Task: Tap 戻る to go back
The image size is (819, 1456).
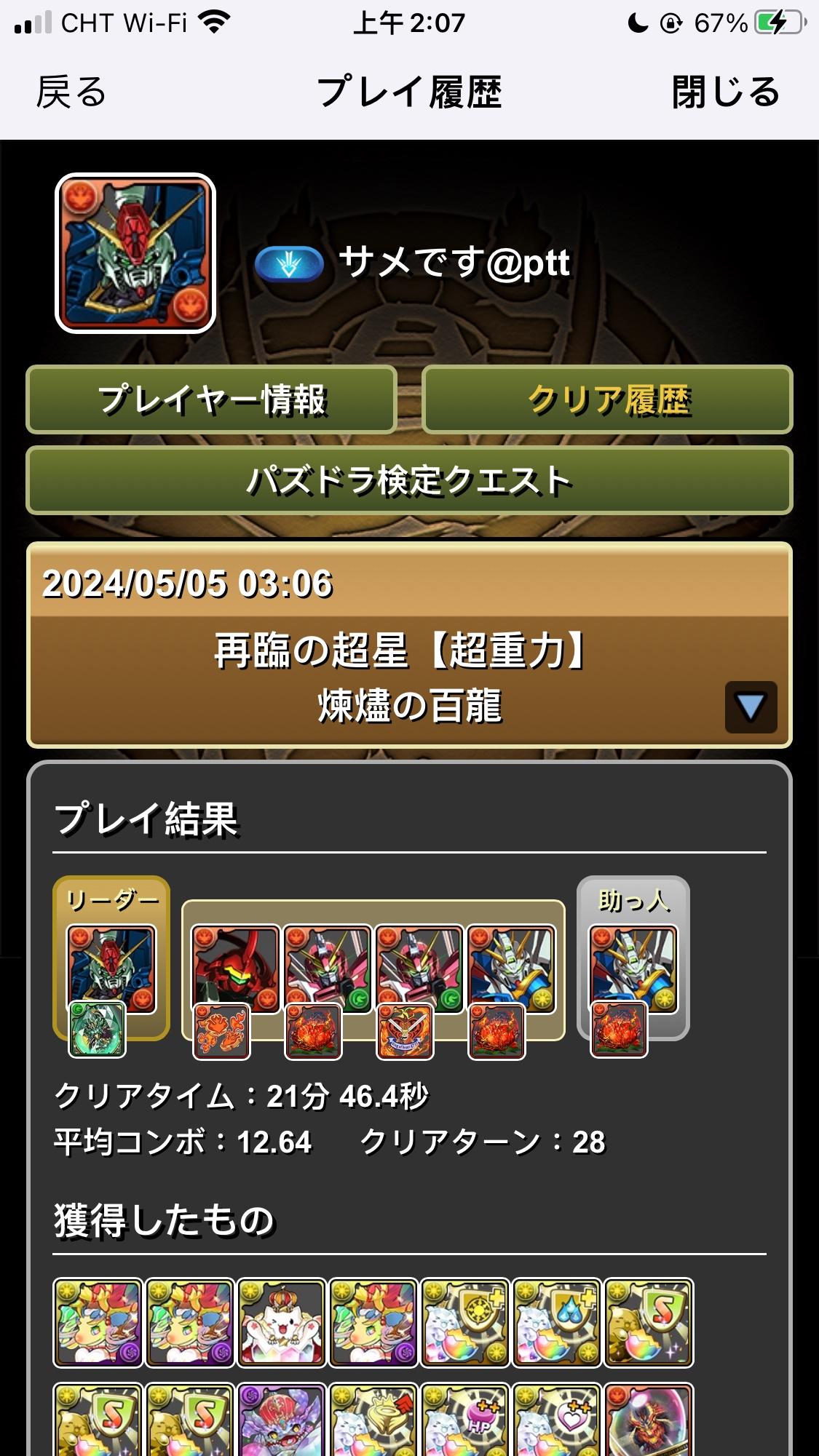Action: pos(71,92)
